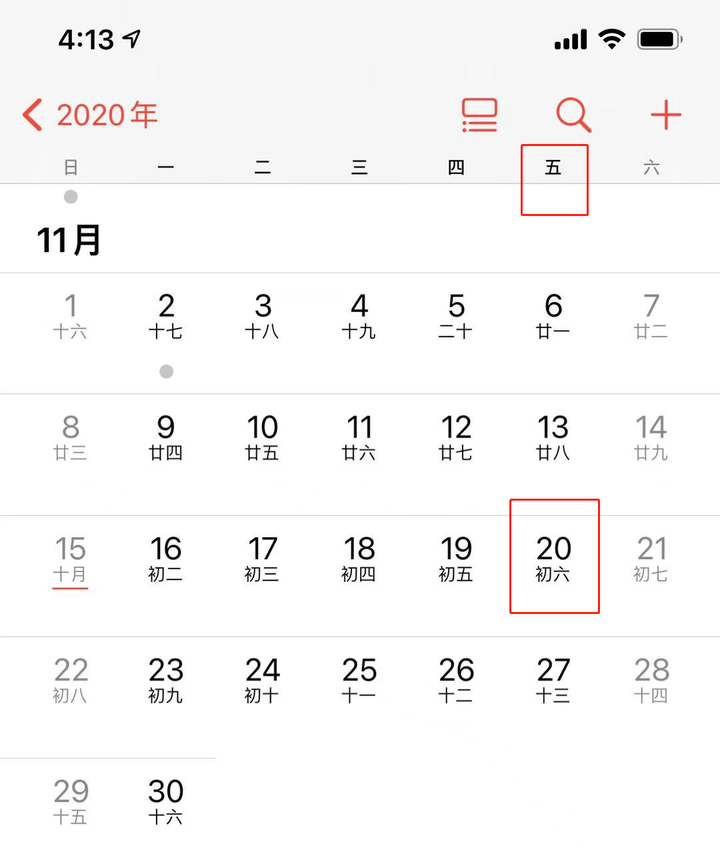Open November 15 in the calendar
The image size is (720, 860).
tap(70, 557)
